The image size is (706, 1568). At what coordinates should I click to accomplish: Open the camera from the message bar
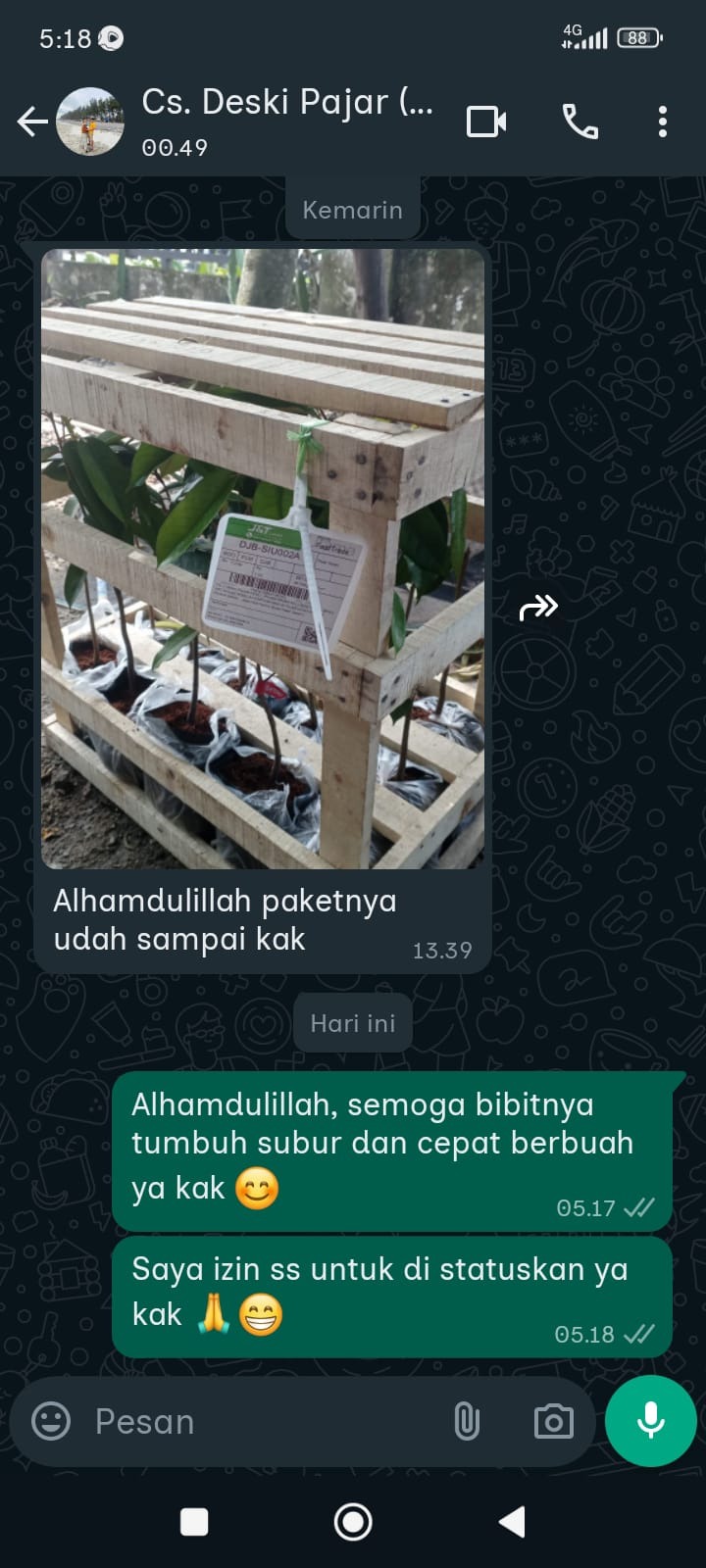(553, 1421)
